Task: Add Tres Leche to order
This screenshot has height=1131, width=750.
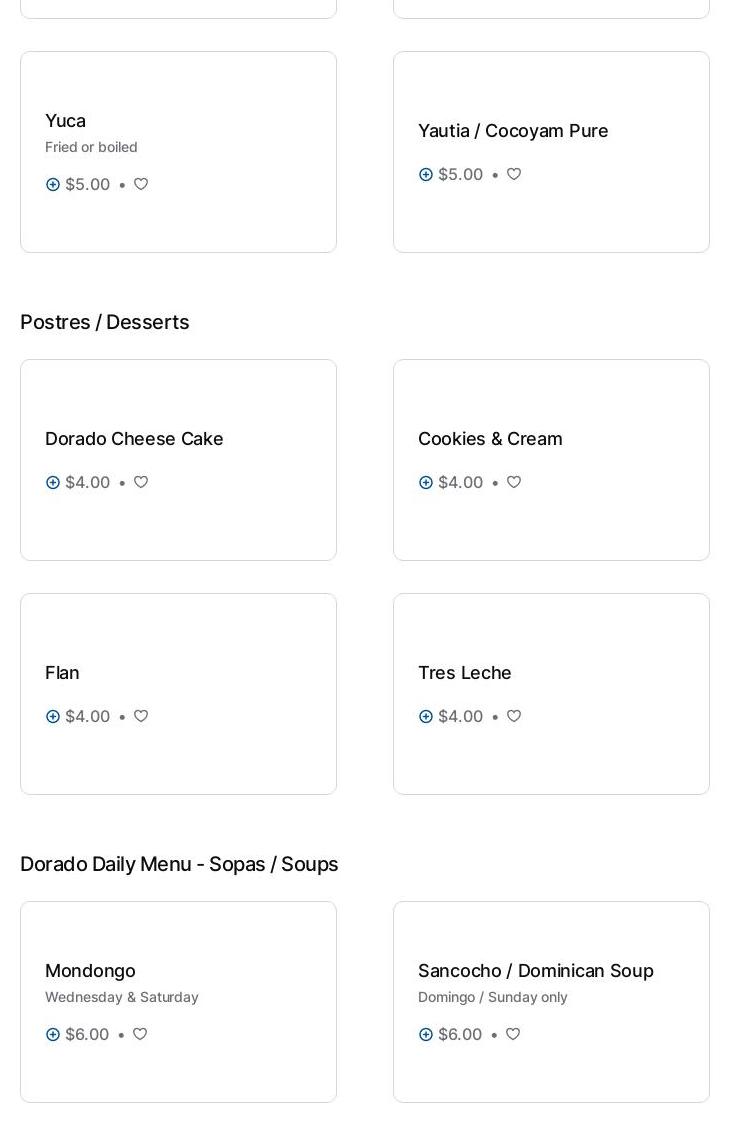Action: click(426, 716)
